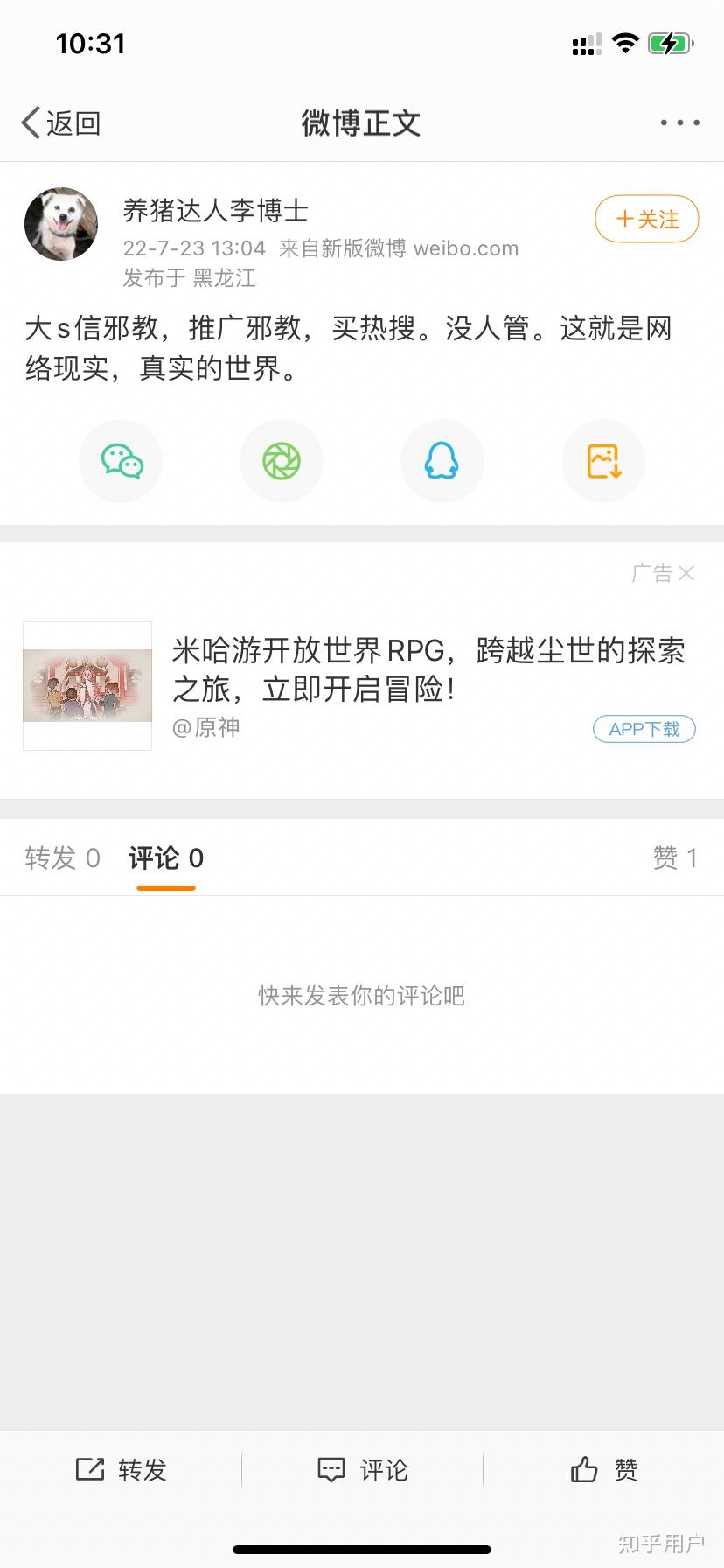
Task: Repost using the bottom 转发 button
Action: pyautogui.click(x=121, y=1469)
